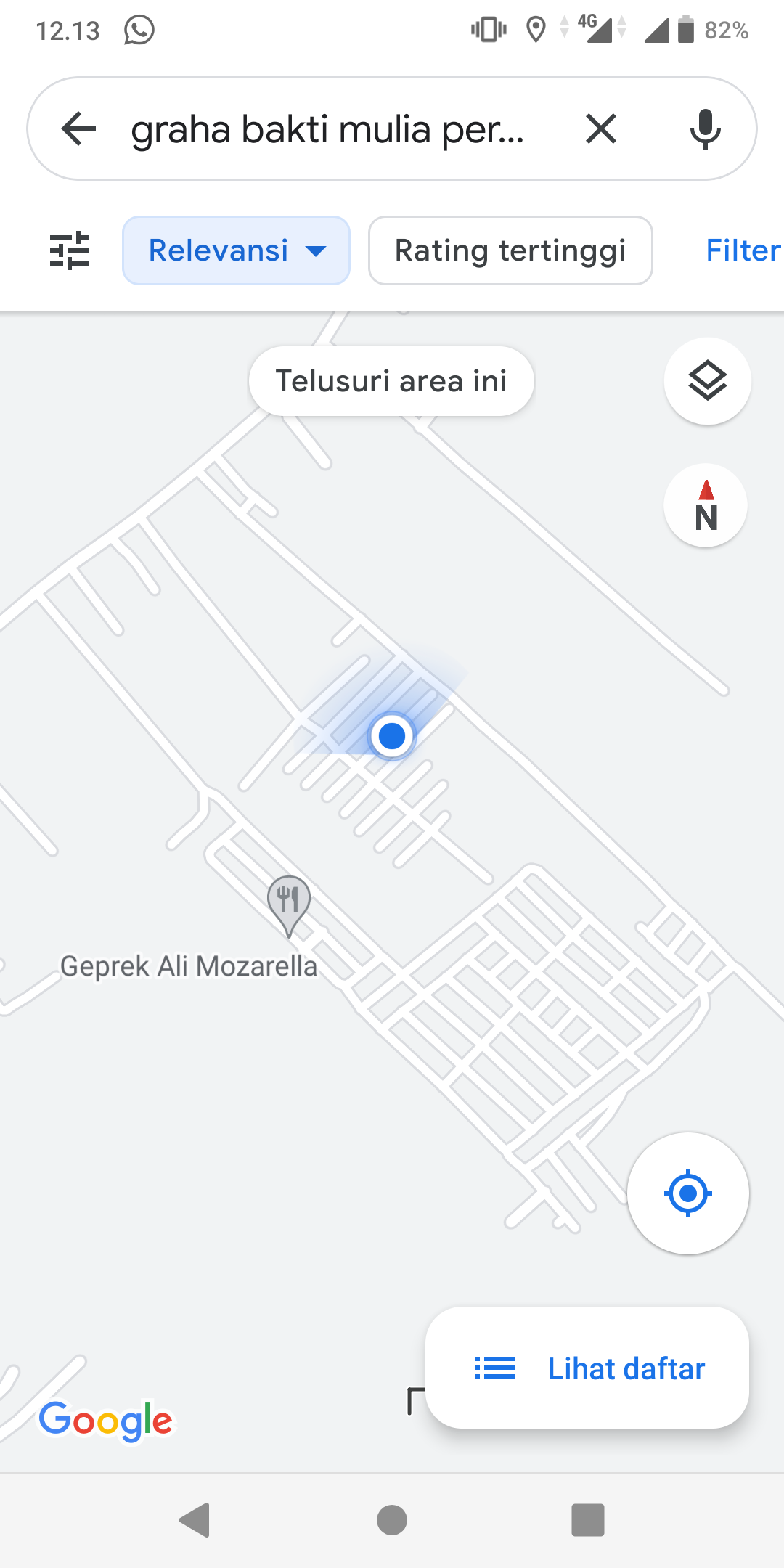Open the Filter option
The height and width of the screenshot is (1568, 784).
[742, 250]
